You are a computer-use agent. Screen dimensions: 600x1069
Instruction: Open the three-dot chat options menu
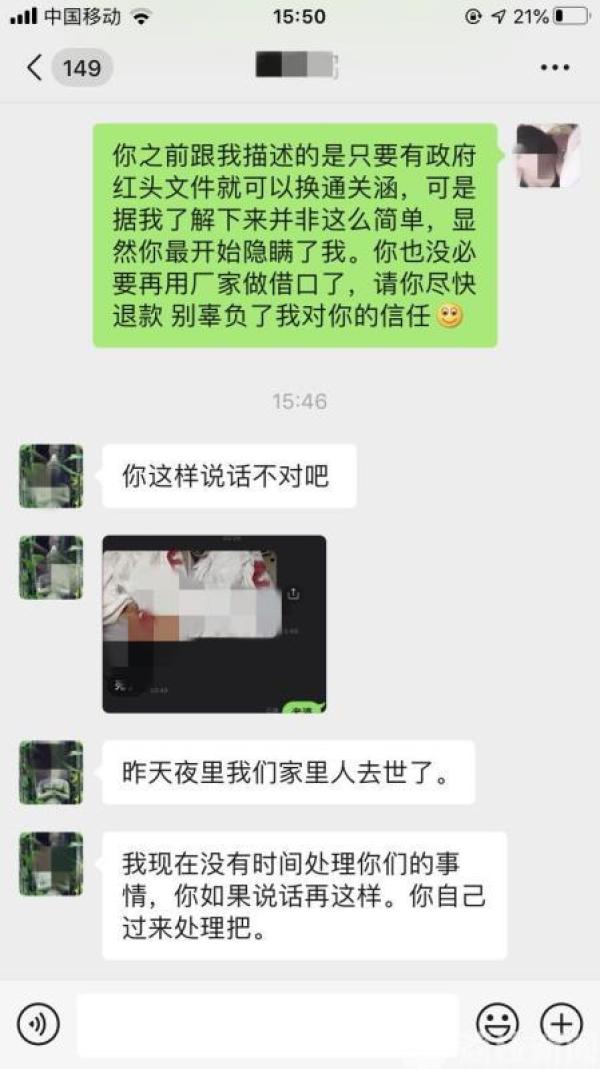[554, 68]
